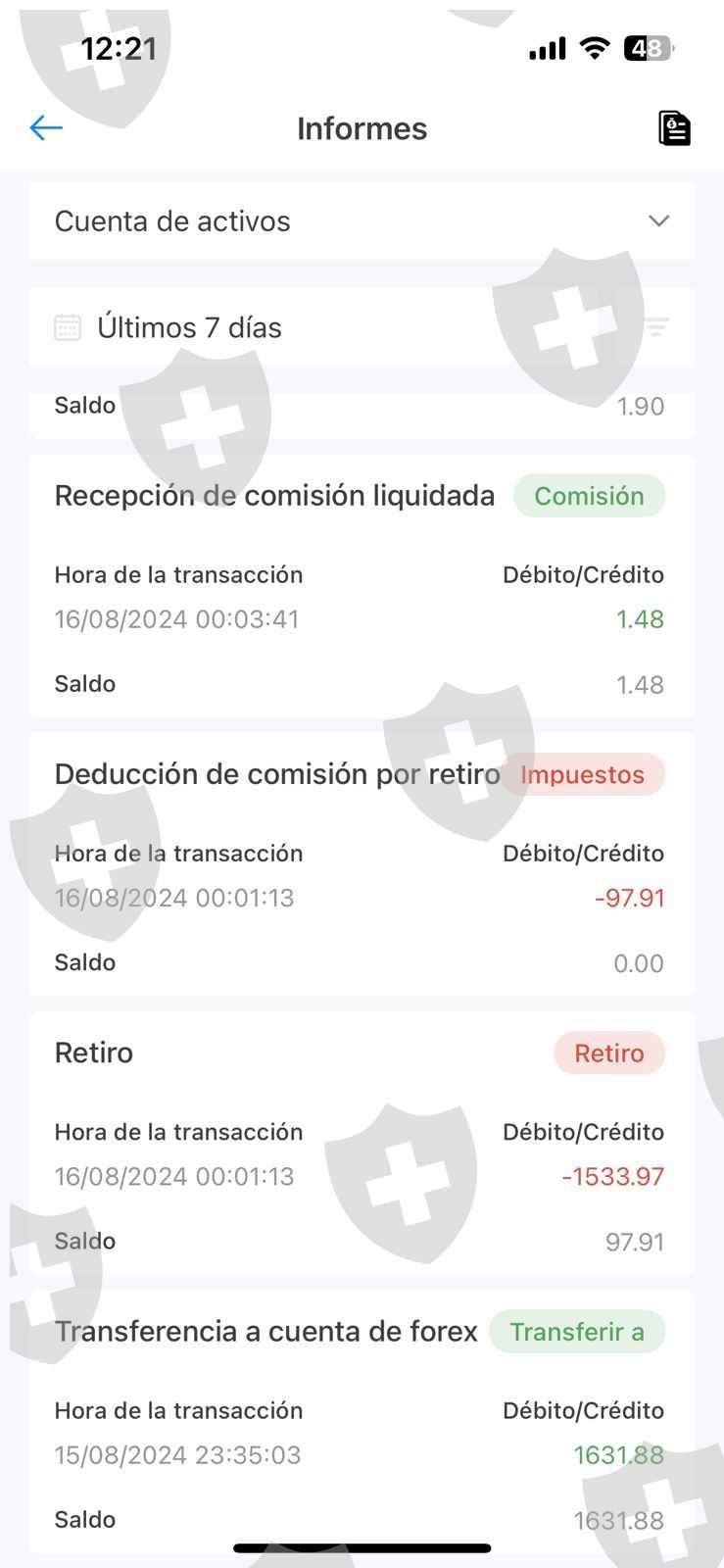This screenshot has height=1568, width=724.
Task: Go back from the Informes screen
Action: [x=46, y=127]
